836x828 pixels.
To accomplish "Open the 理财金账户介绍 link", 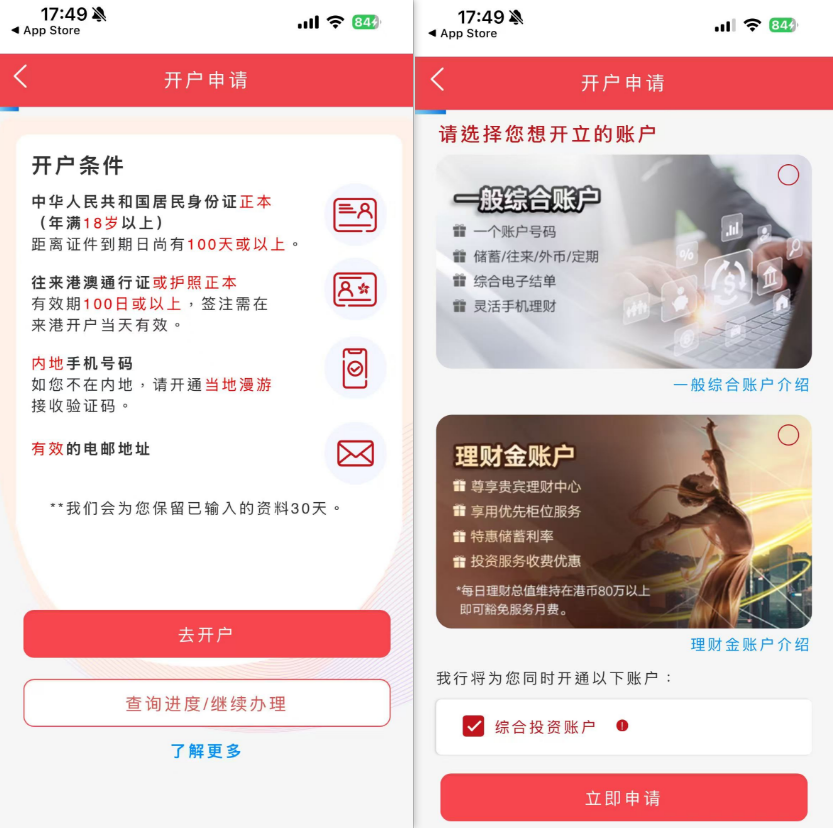I will click(x=749, y=645).
